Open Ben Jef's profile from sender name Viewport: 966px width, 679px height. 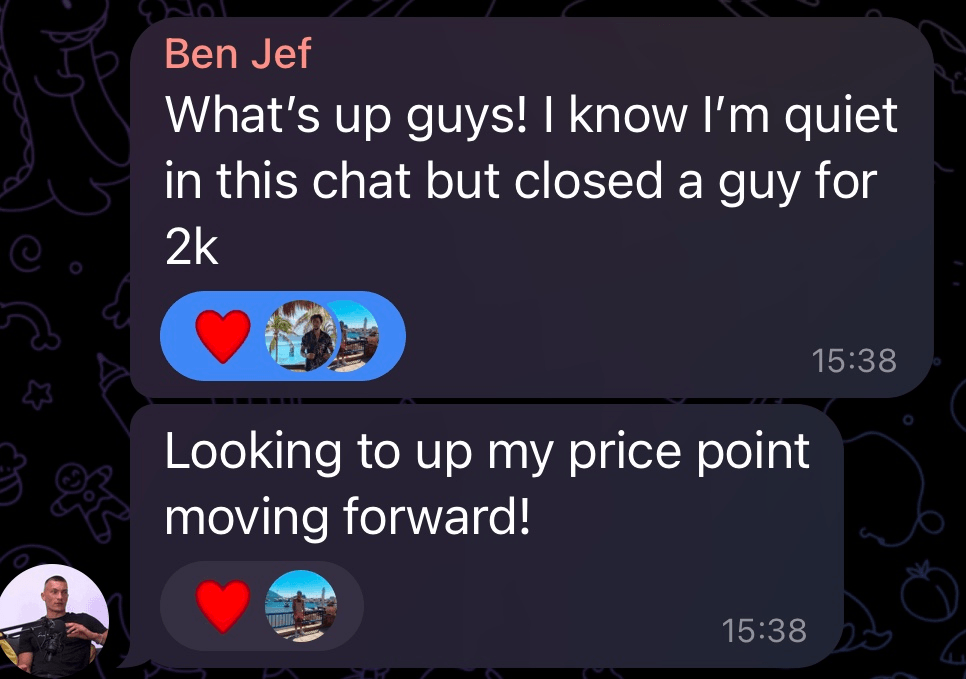coord(238,53)
